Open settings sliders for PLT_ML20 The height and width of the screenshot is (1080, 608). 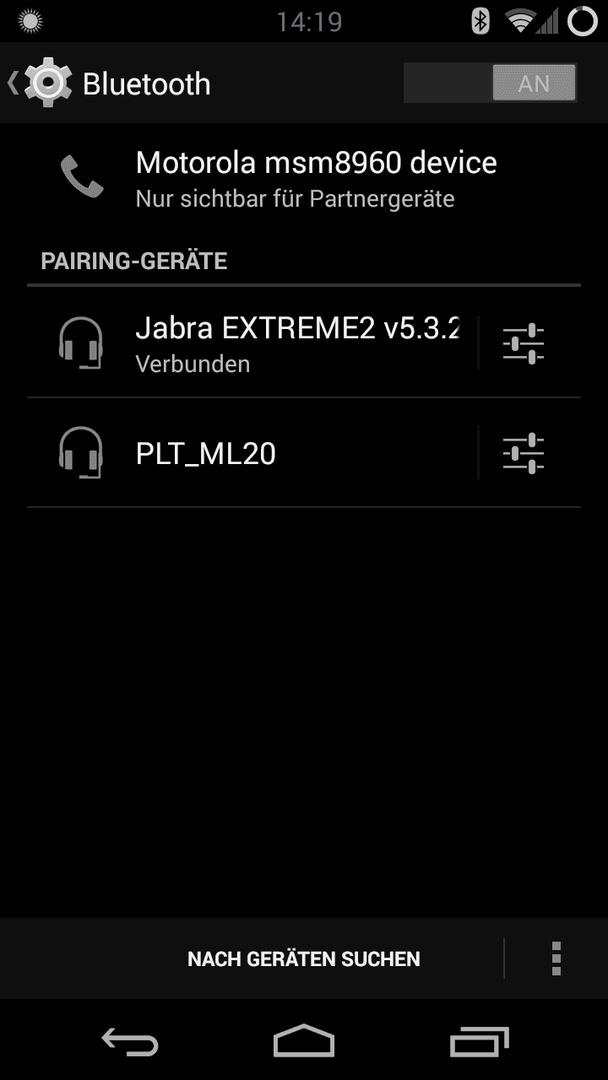523,453
